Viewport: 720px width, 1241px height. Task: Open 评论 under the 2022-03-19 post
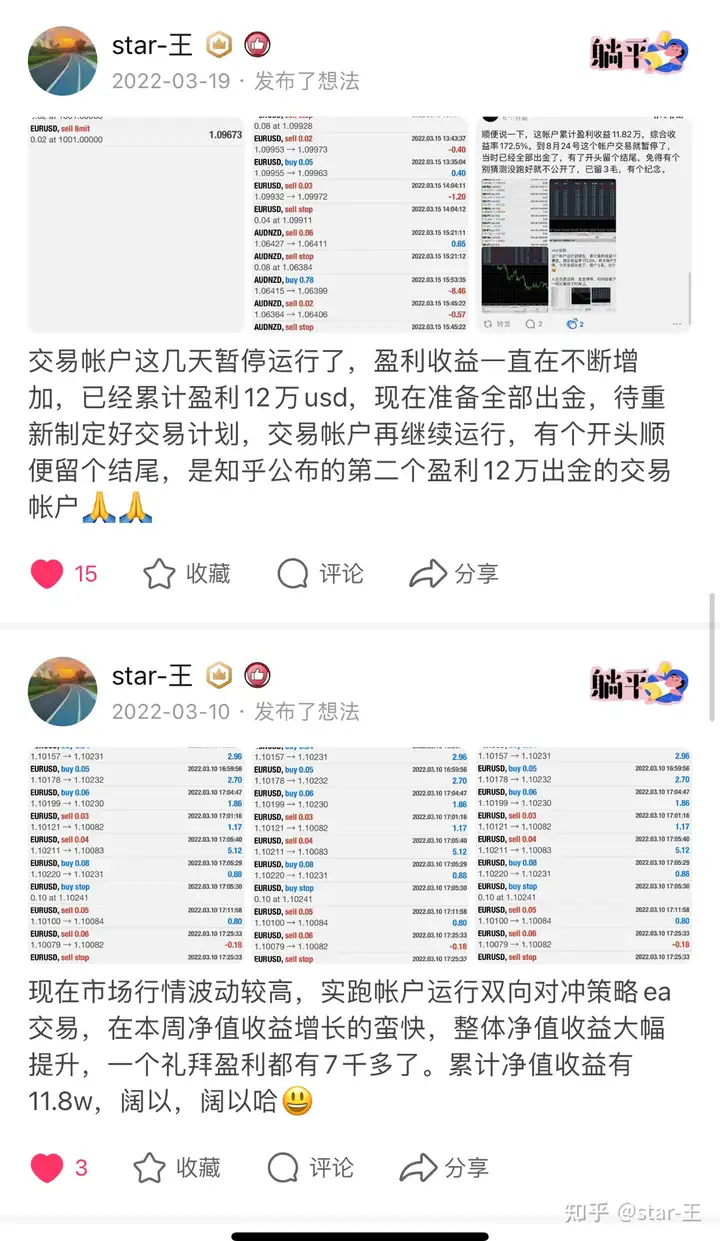[x=321, y=573]
